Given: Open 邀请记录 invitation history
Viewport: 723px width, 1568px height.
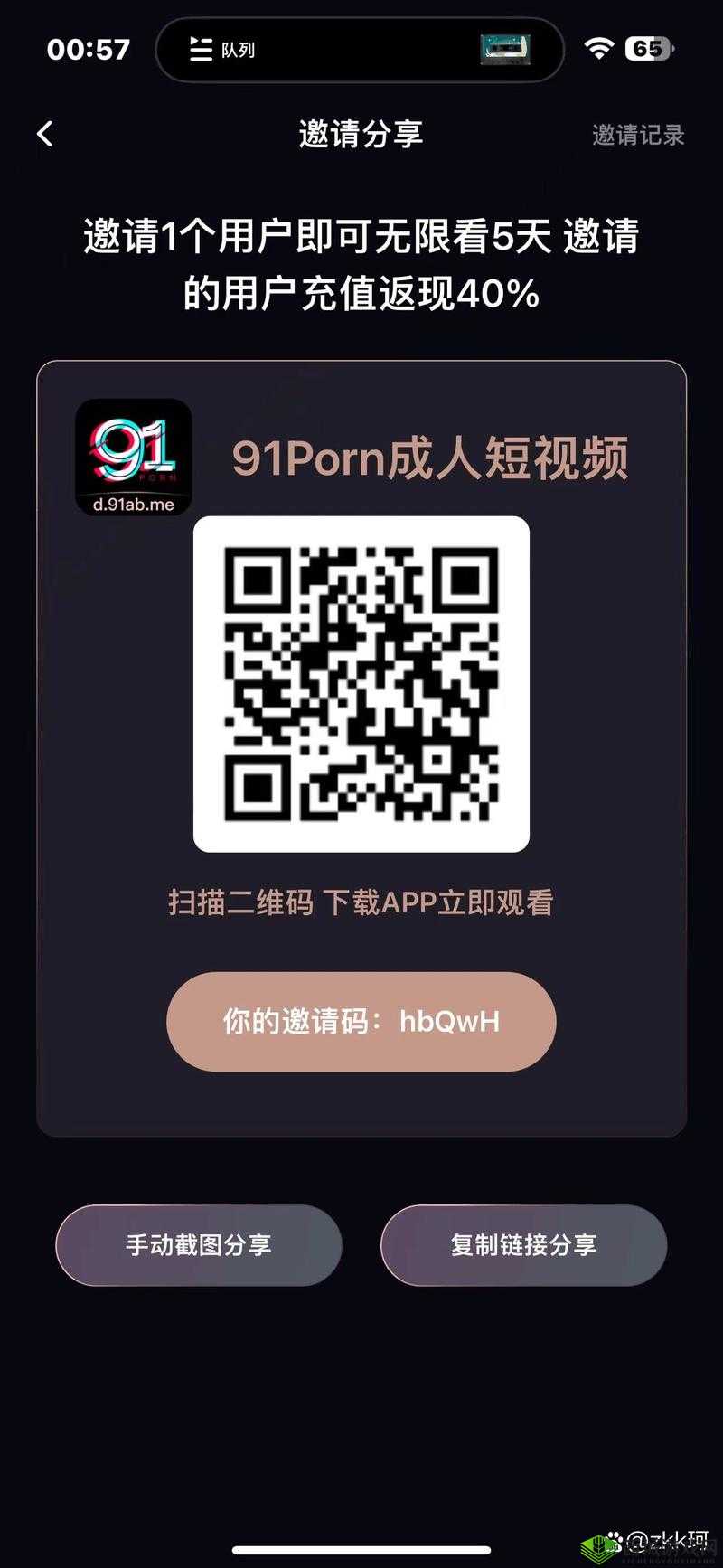Looking at the screenshot, I should 638,136.
